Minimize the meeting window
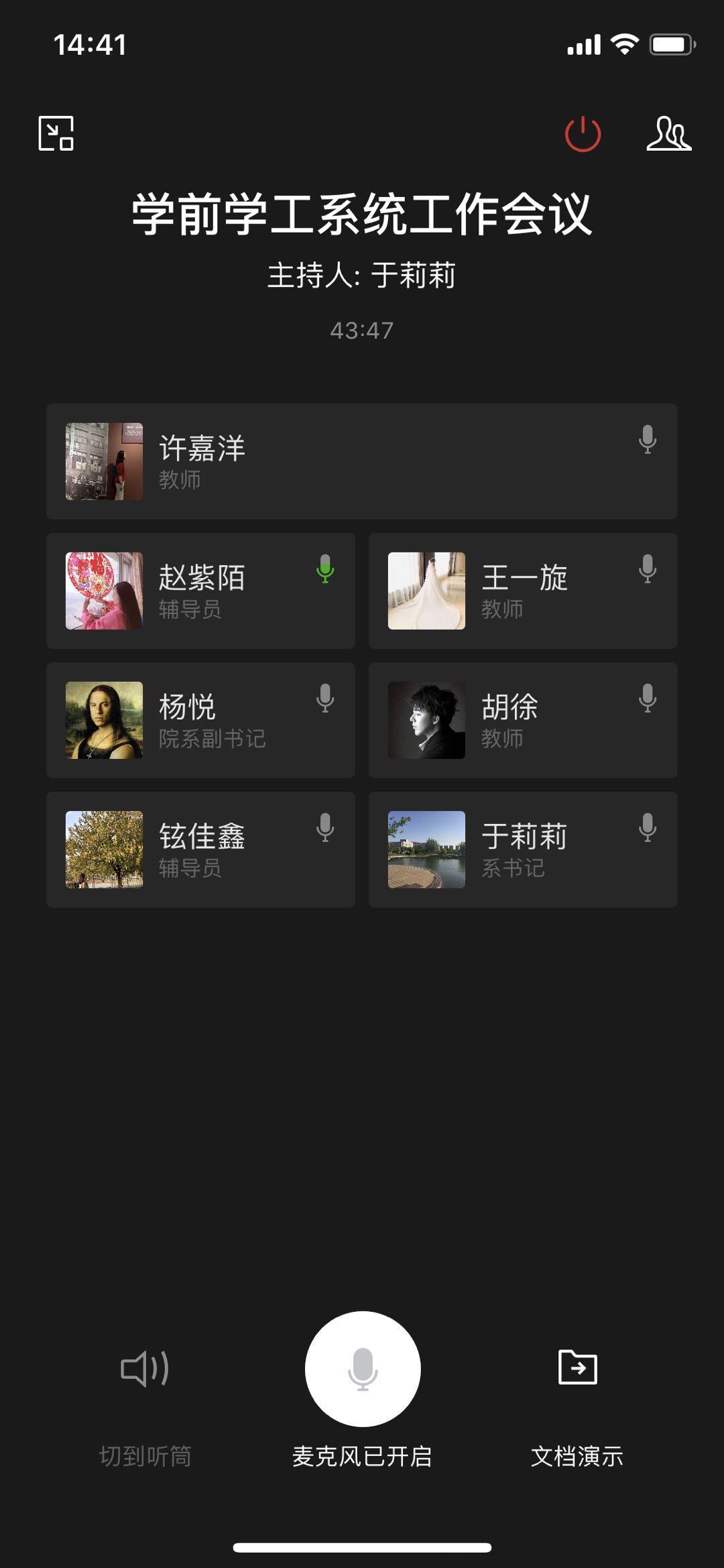Viewport: 724px width, 1568px height. pyautogui.click(x=56, y=133)
